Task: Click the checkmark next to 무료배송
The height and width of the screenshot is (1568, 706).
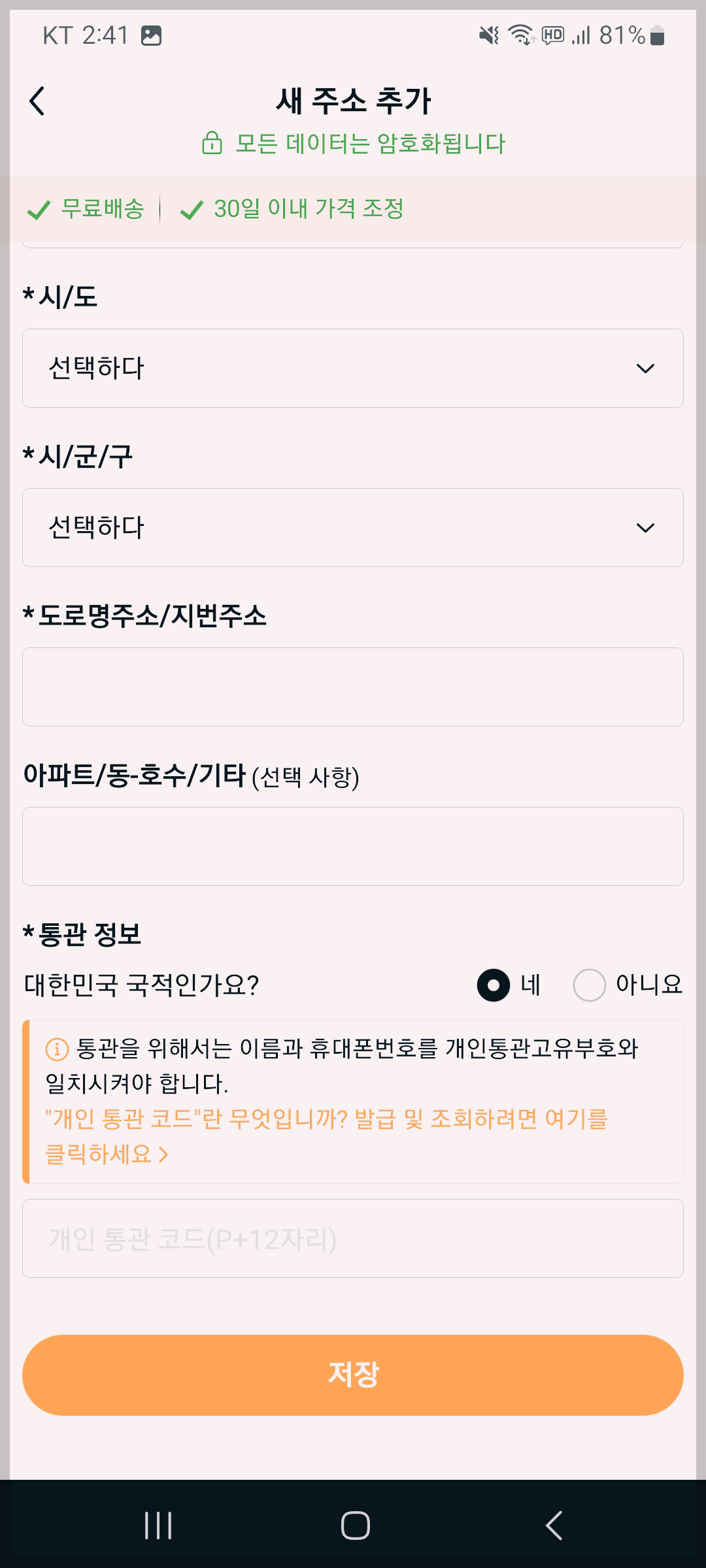Action: click(x=37, y=210)
